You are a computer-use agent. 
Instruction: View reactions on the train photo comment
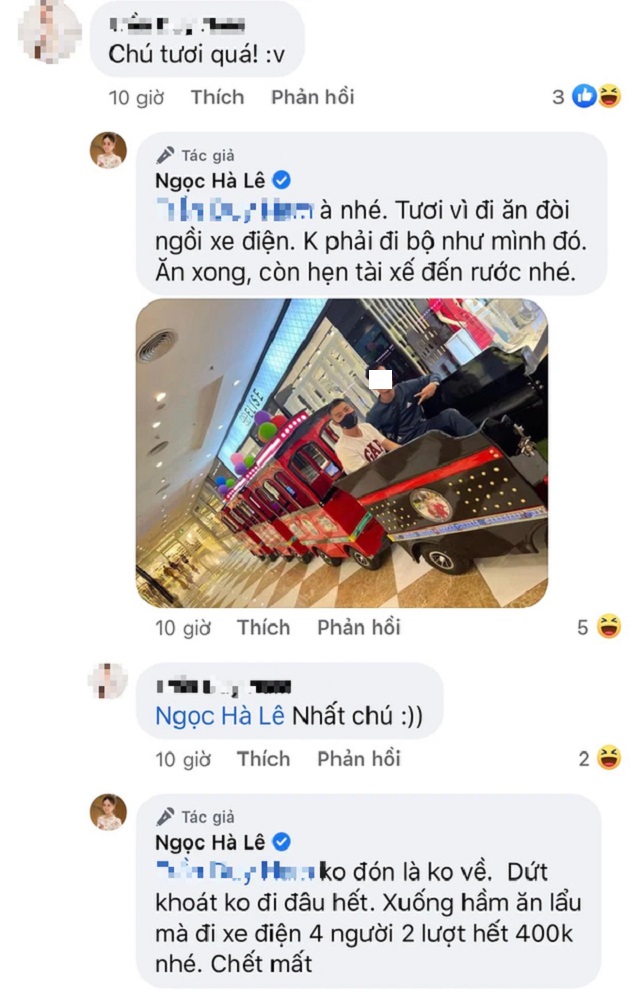click(x=597, y=627)
